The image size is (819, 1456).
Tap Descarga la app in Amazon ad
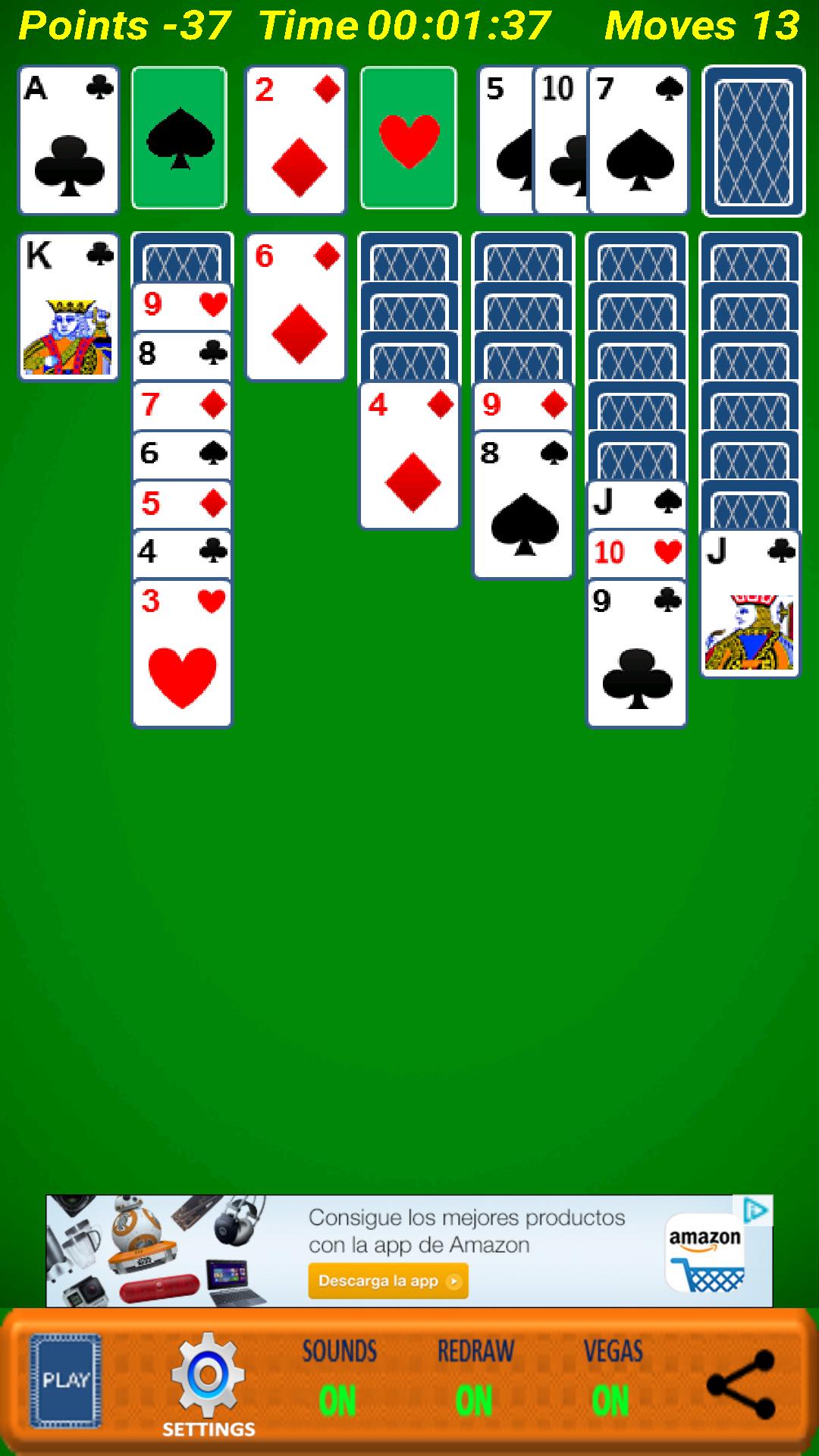click(x=388, y=1281)
